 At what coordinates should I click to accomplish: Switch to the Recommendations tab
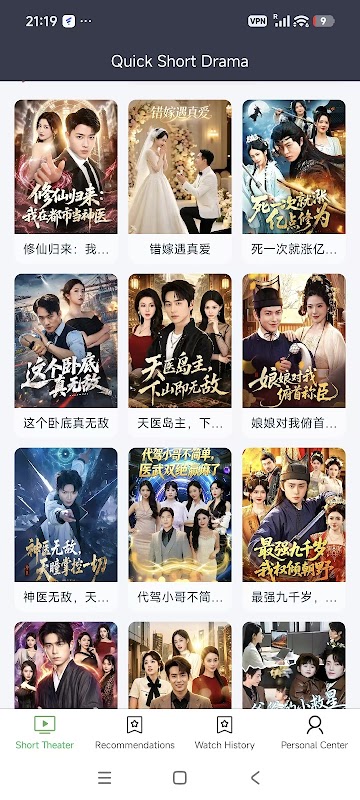point(135,733)
